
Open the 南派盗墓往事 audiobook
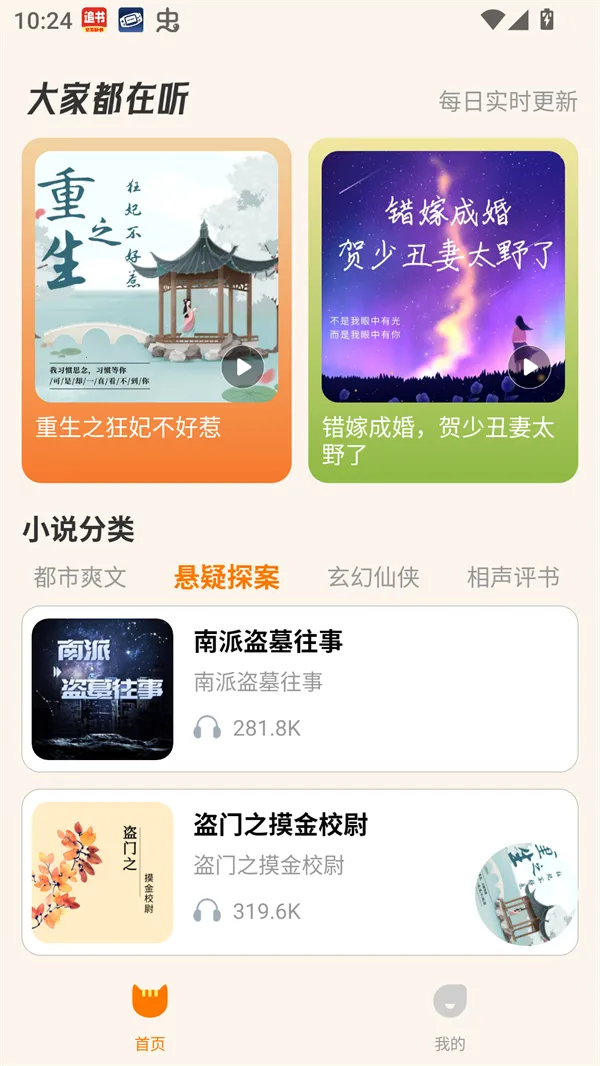pyautogui.click(x=300, y=689)
